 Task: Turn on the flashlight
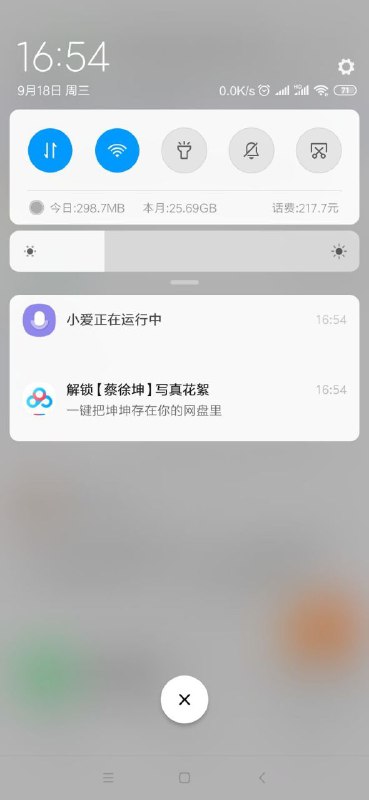pyautogui.click(x=184, y=151)
